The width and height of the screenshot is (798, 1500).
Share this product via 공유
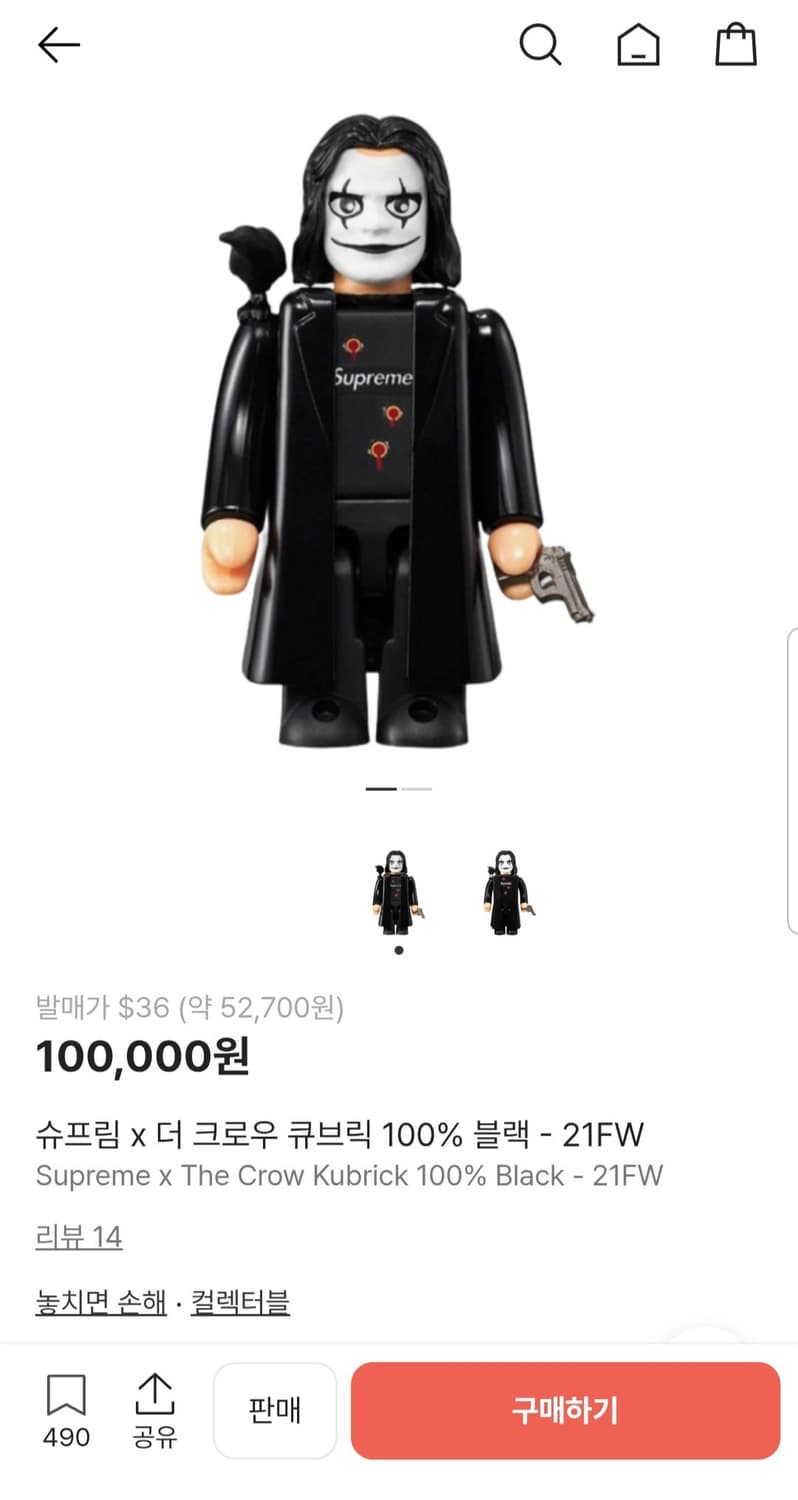pyautogui.click(x=152, y=1410)
